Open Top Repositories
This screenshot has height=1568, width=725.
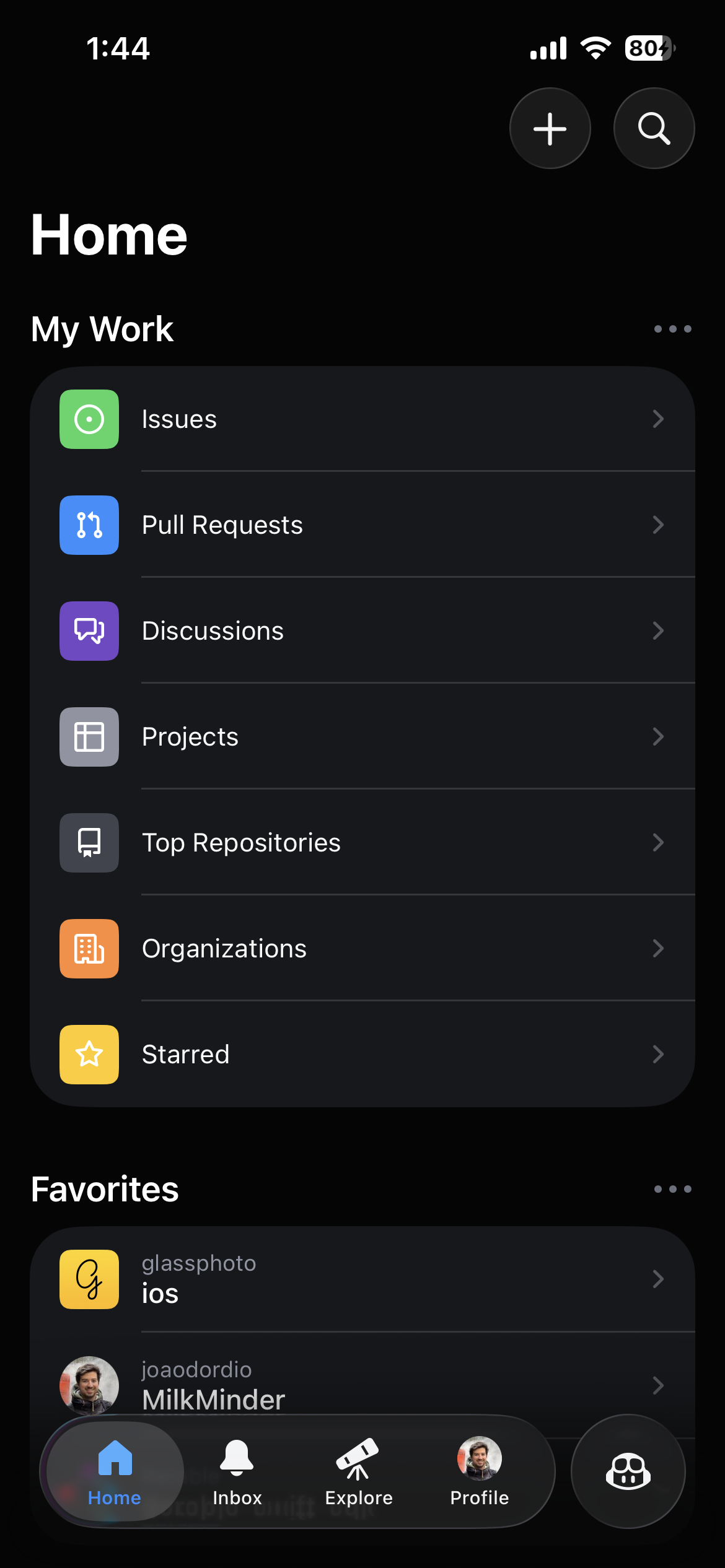[362, 843]
